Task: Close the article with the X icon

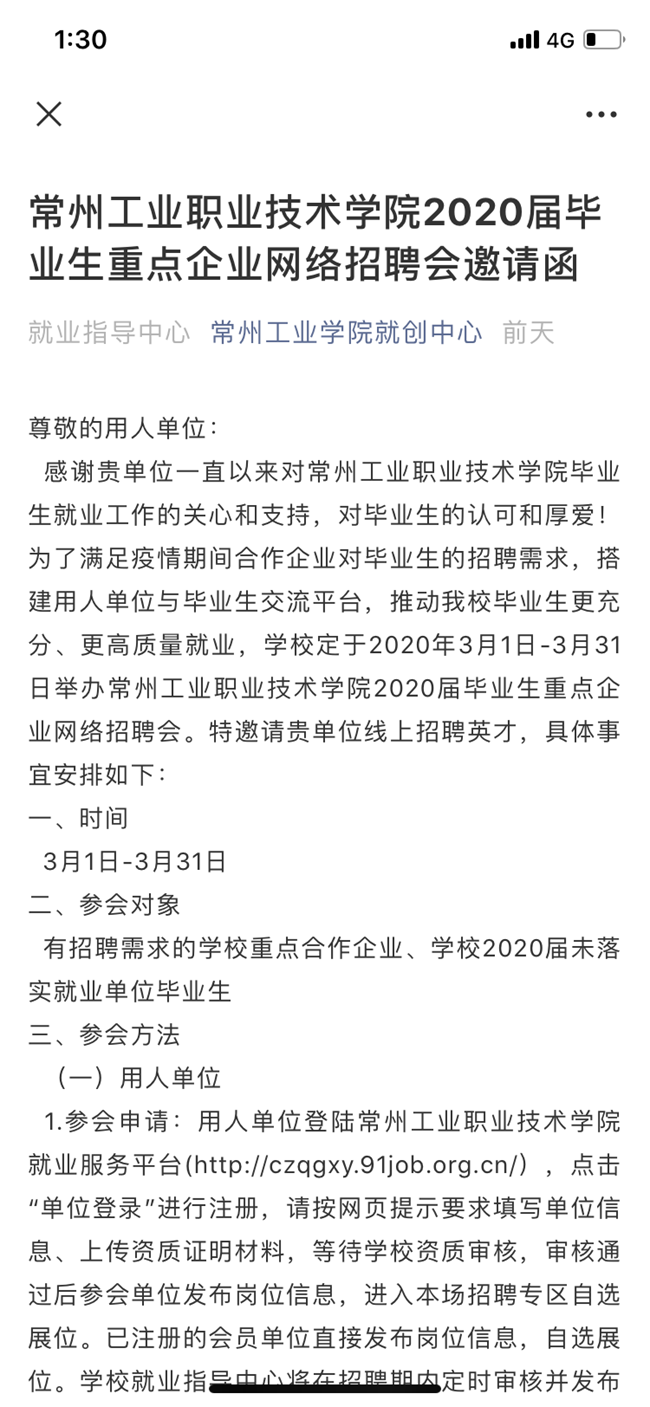Action: tap(49, 114)
